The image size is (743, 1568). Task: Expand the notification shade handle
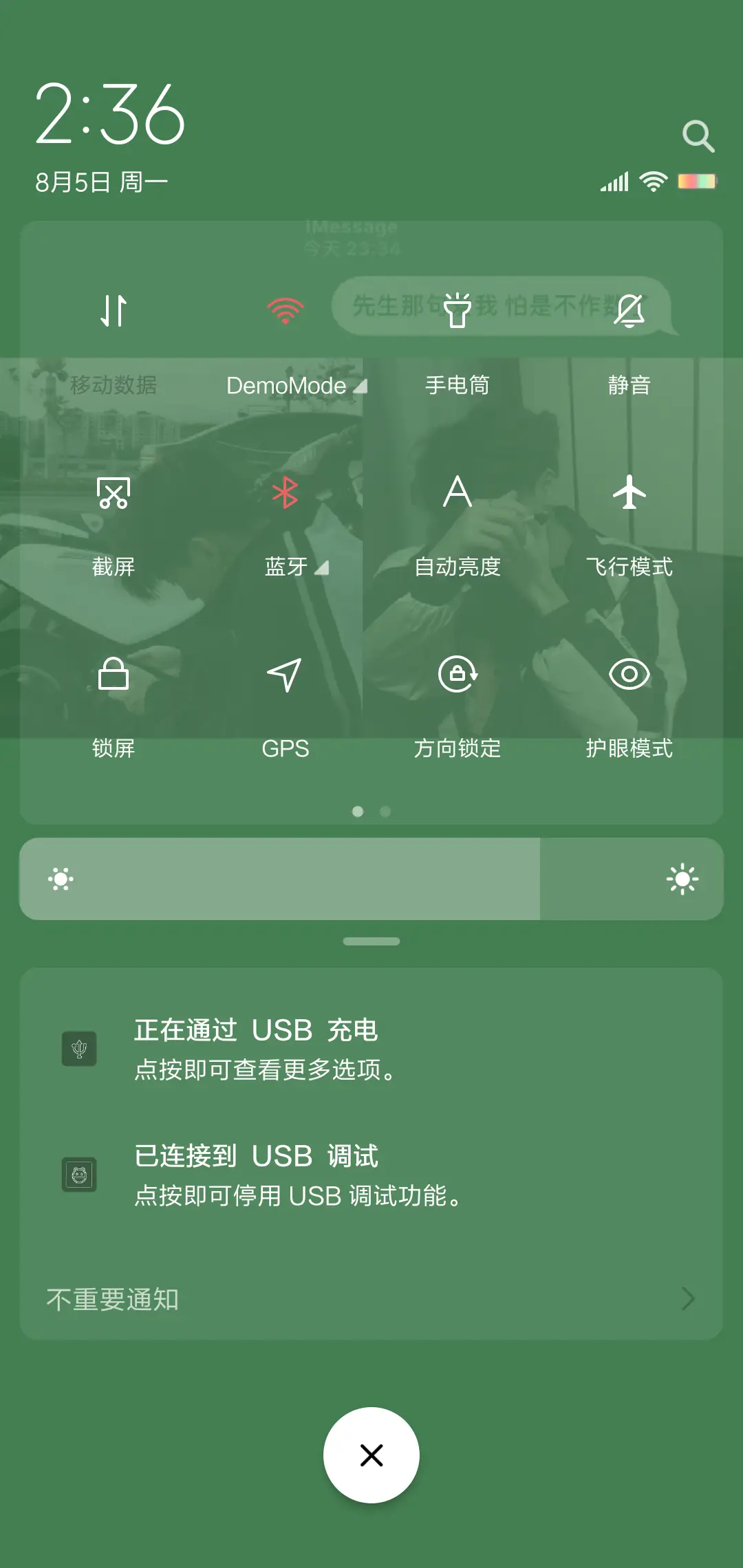click(371, 940)
